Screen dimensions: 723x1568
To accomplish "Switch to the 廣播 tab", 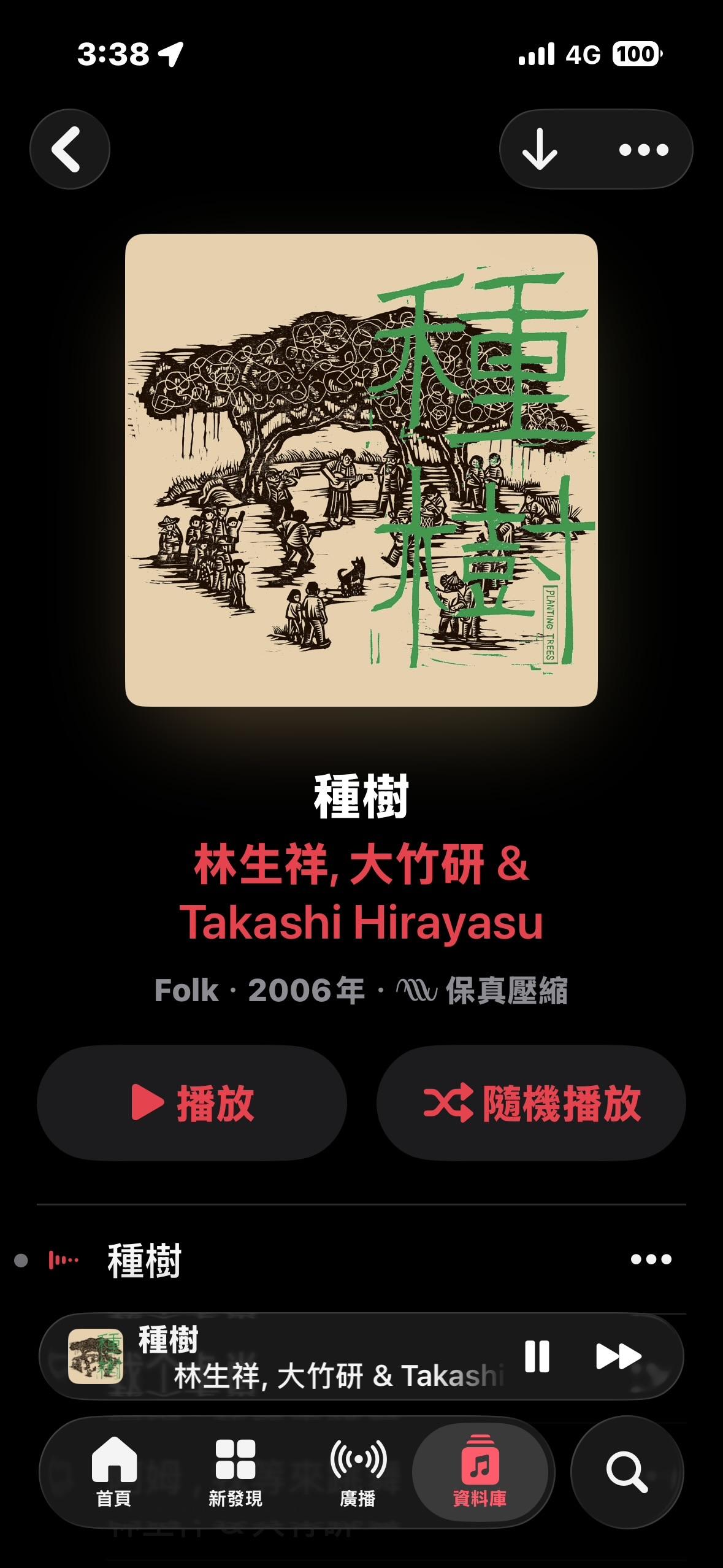I will pyautogui.click(x=358, y=1471).
